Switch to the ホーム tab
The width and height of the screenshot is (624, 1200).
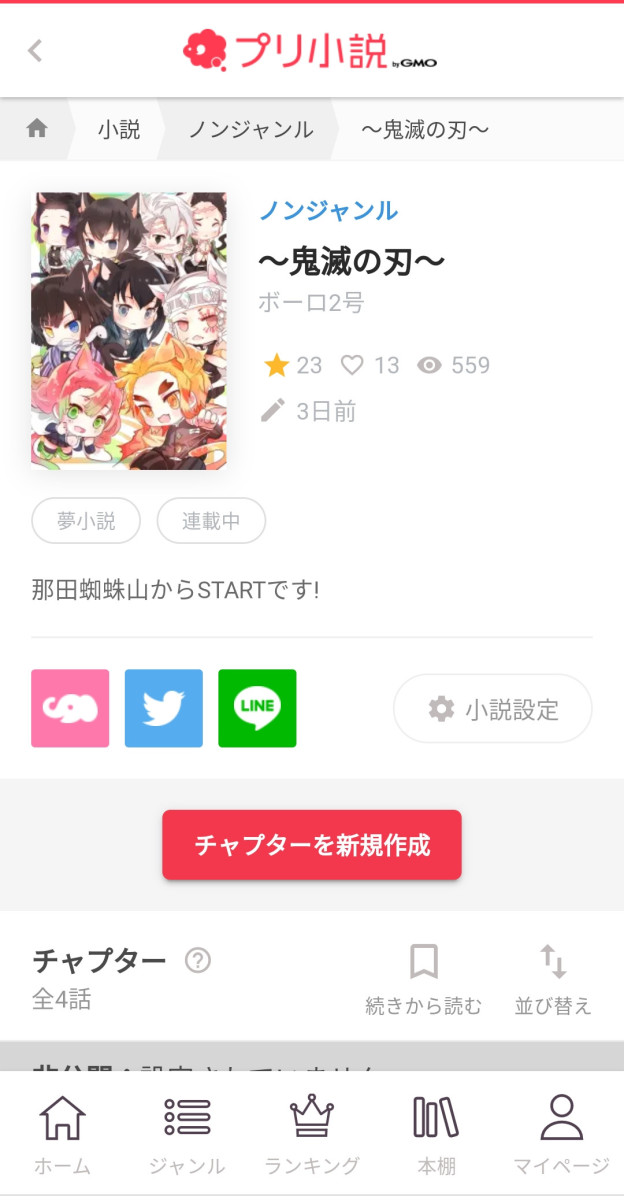(x=62, y=1135)
